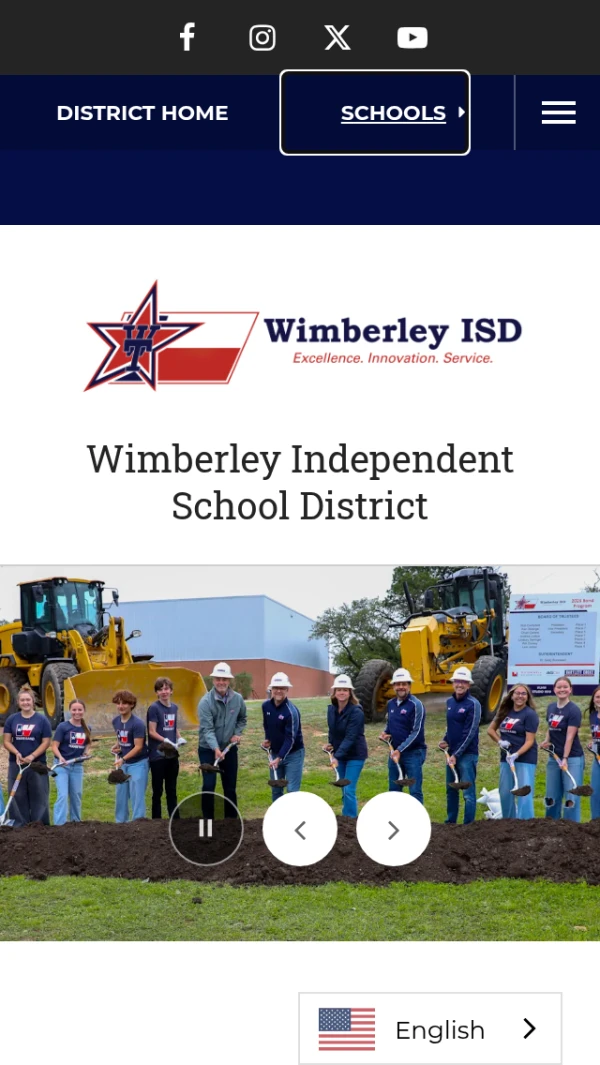Image resolution: width=600 pixels, height=1065 pixels.
Task: Open the X social media link
Action: pos(338,37)
